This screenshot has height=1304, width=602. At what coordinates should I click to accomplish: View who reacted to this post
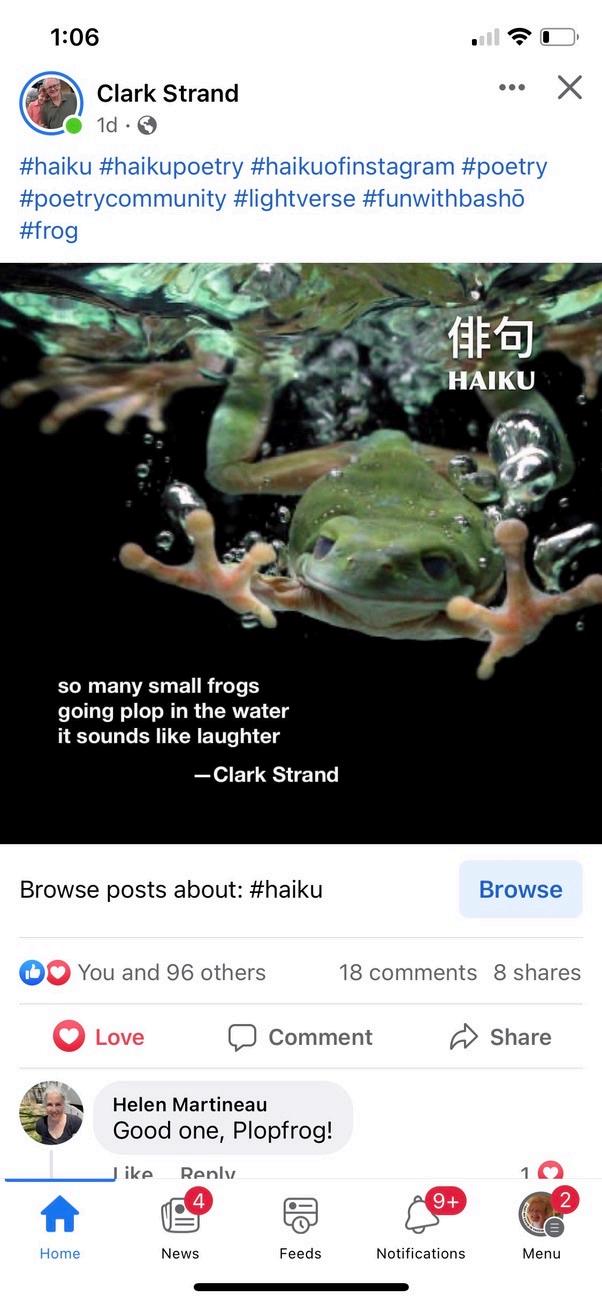tap(143, 972)
